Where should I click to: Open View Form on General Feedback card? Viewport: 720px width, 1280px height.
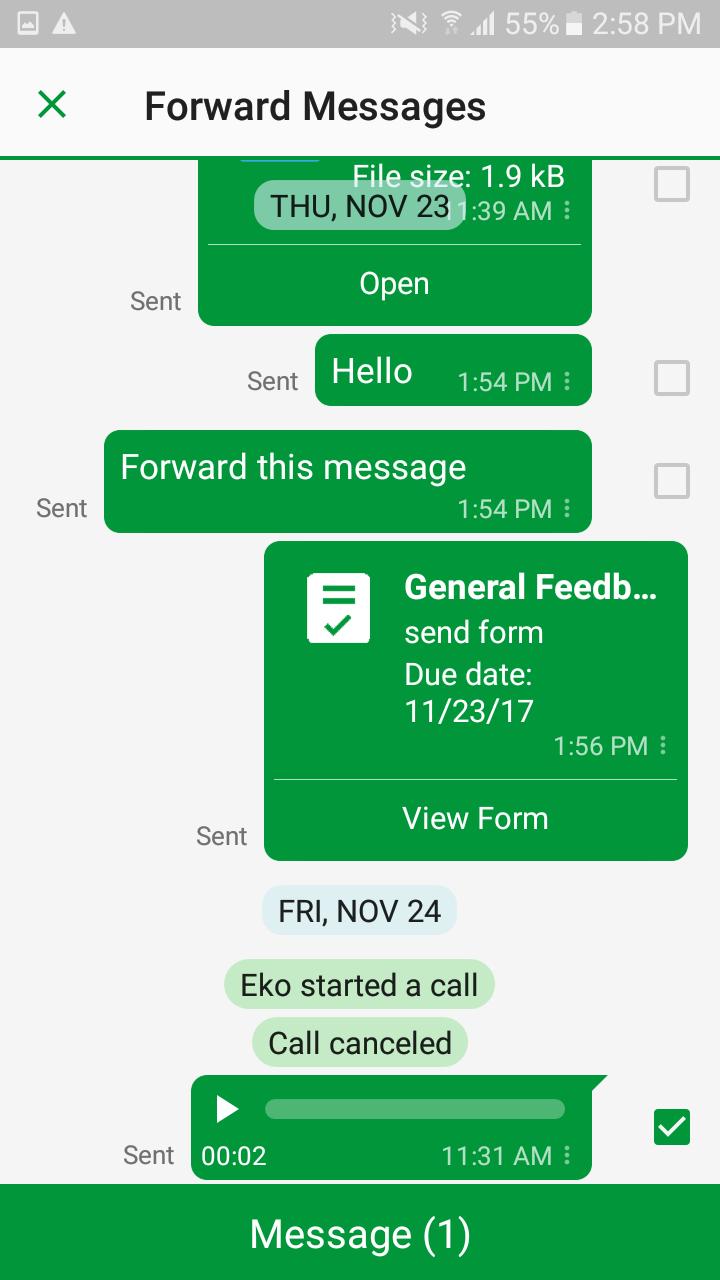coord(475,818)
